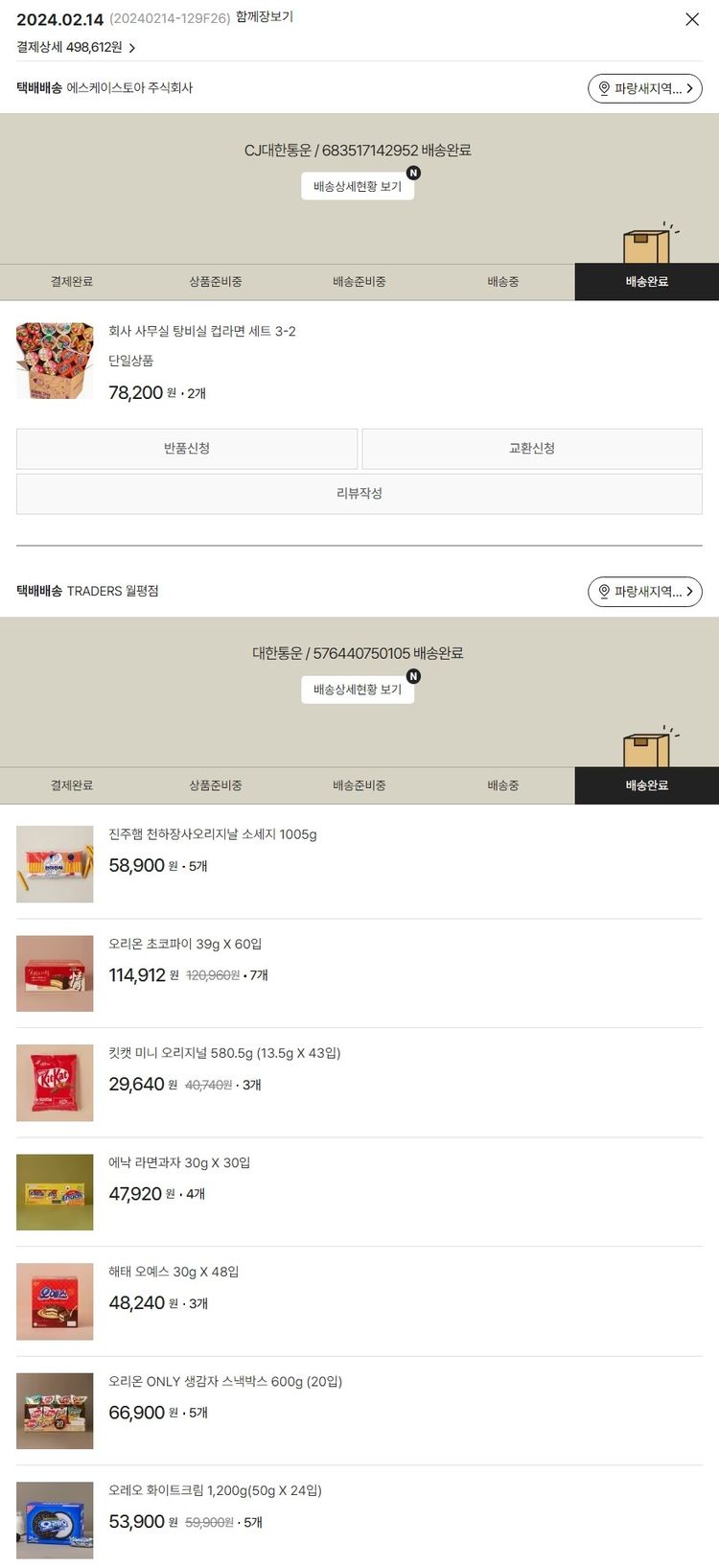The image size is (719, 1568).
Task: Close the order detail page
Action: 692,19
